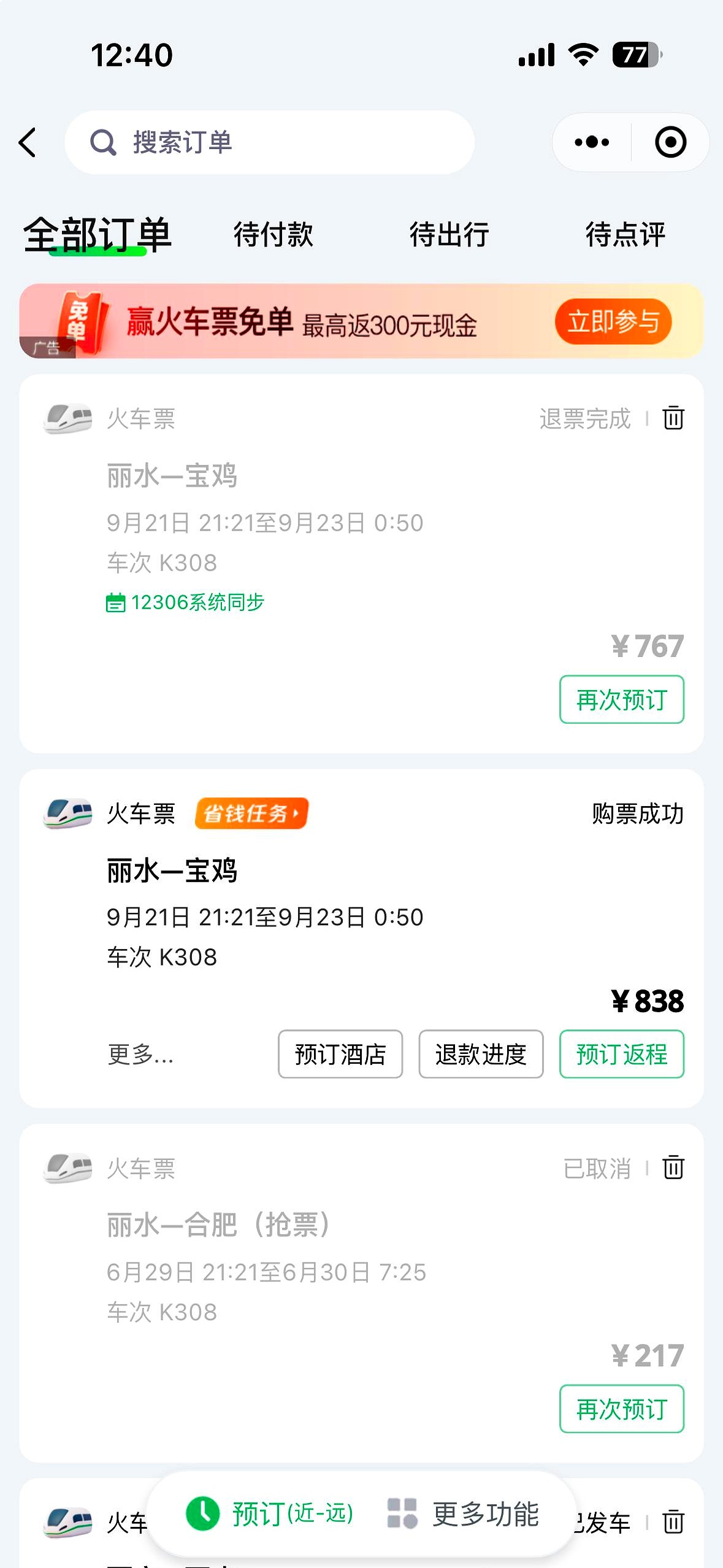Tap the trash icon on the cancelled 丽水一合肥 order
Screen dimensions: 723x1568
(x=673, y=1168)
